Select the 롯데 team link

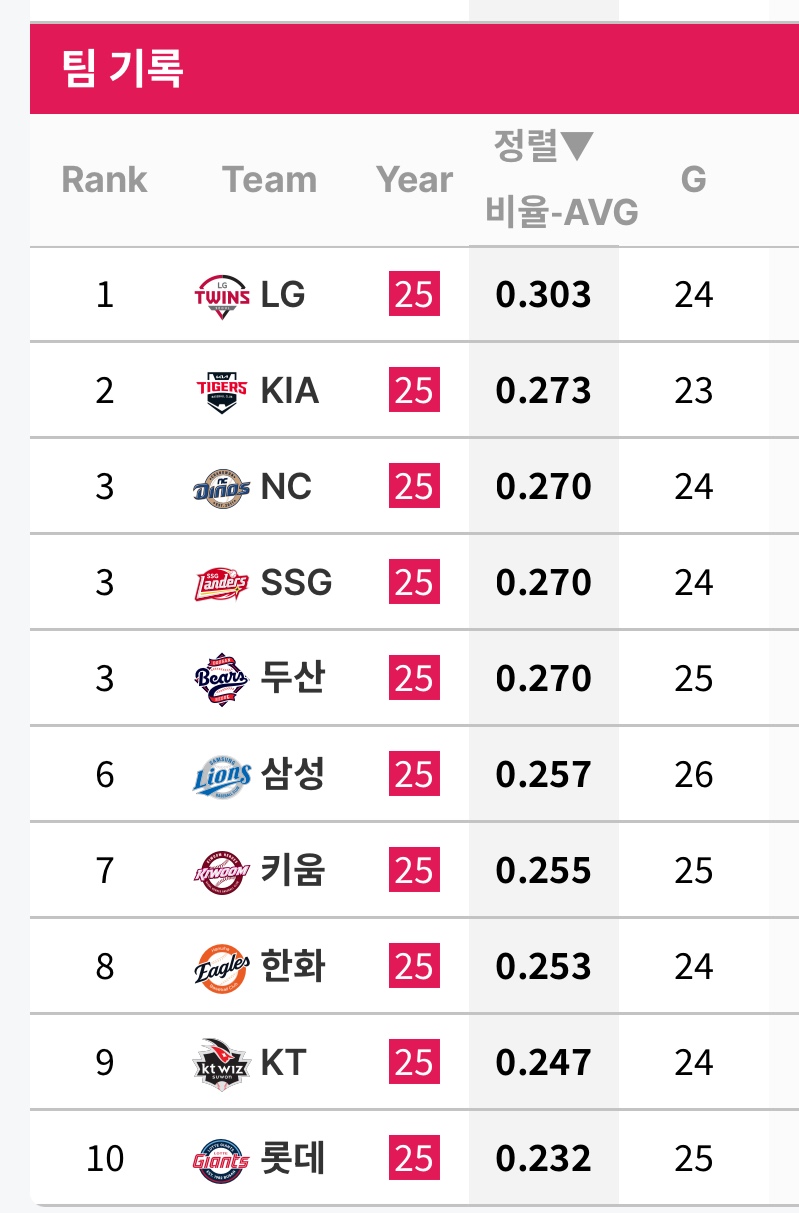(x=292, y=1159)
